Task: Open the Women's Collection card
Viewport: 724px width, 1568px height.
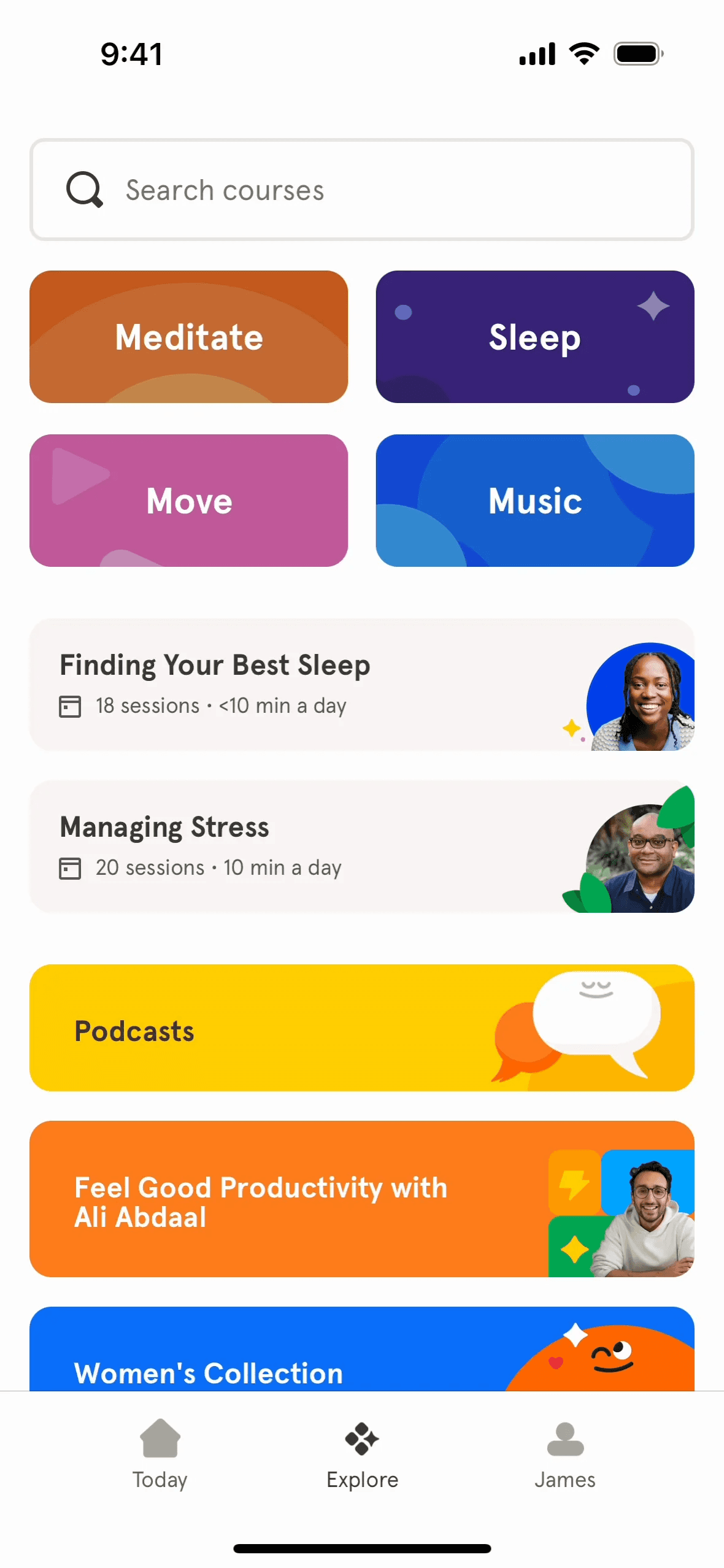Action: tap(362, 1348)
